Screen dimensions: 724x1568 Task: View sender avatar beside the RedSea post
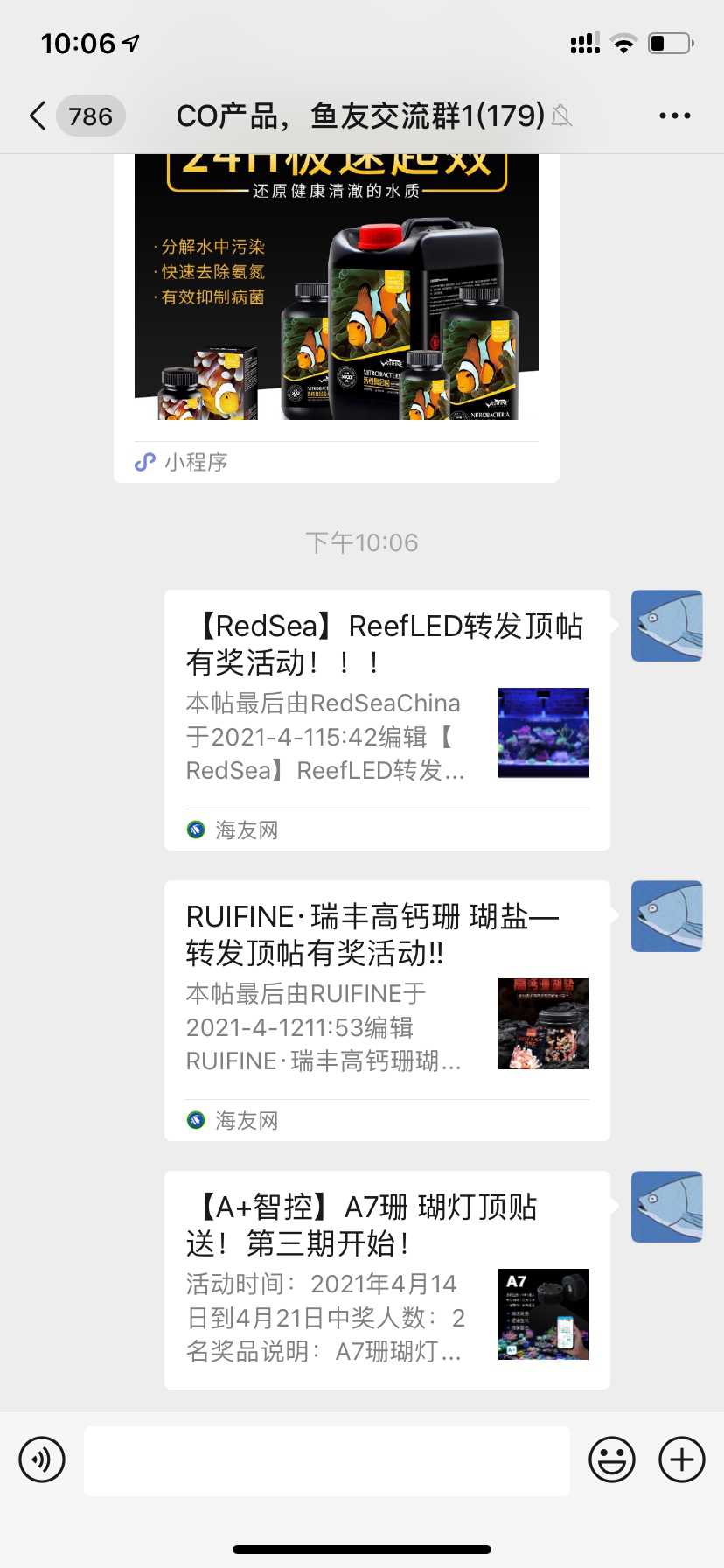(666, 626)
